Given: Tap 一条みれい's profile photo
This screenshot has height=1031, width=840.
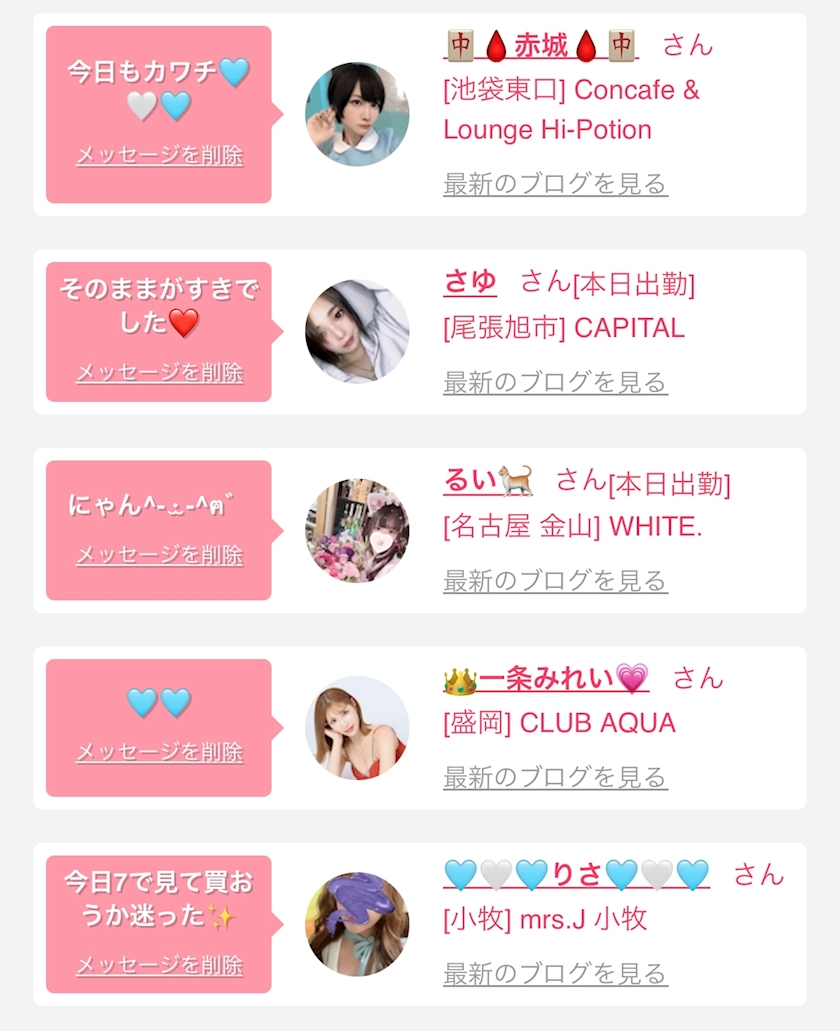Looking at the screenshot, I should pyautogui.click(x=357, y=728).
